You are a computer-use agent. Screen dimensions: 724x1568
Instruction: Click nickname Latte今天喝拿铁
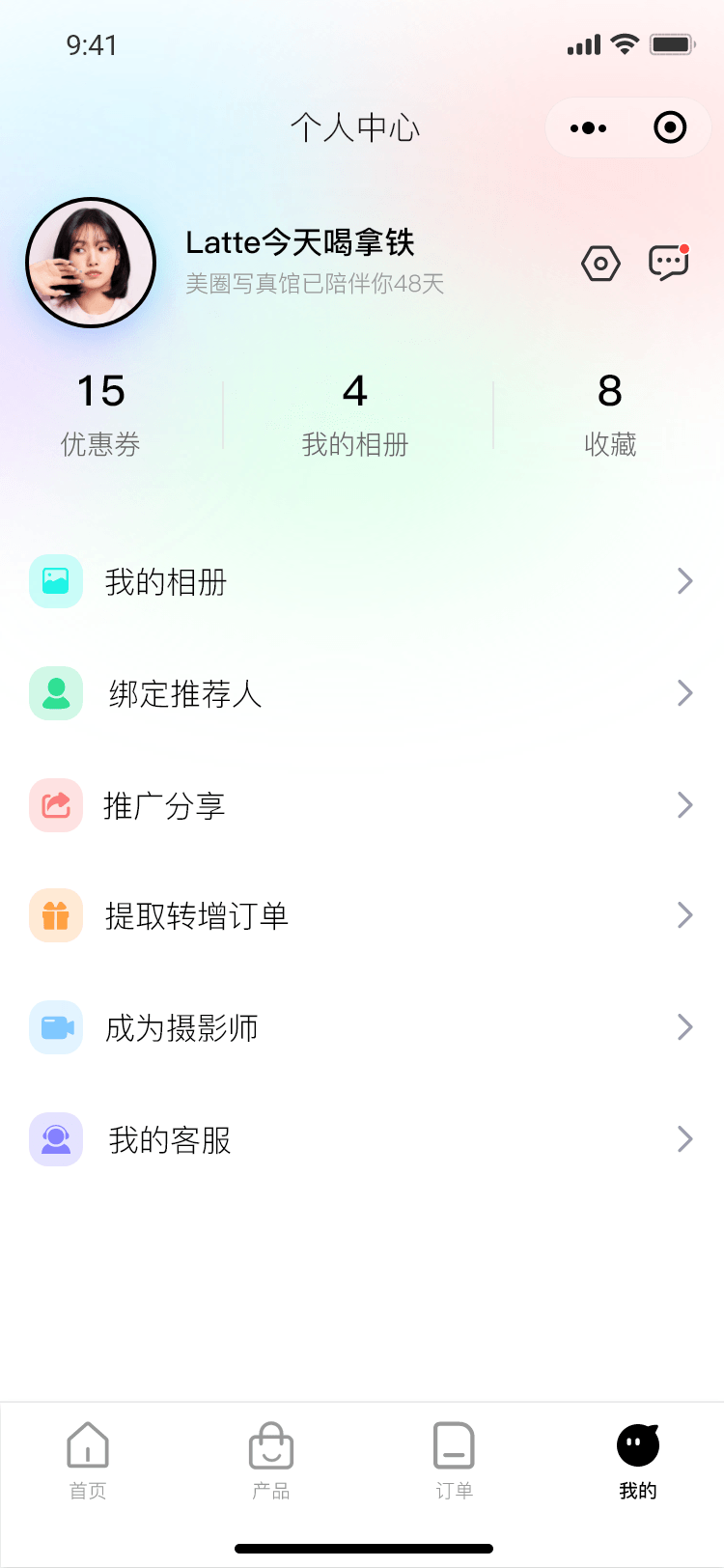(300, 243)
